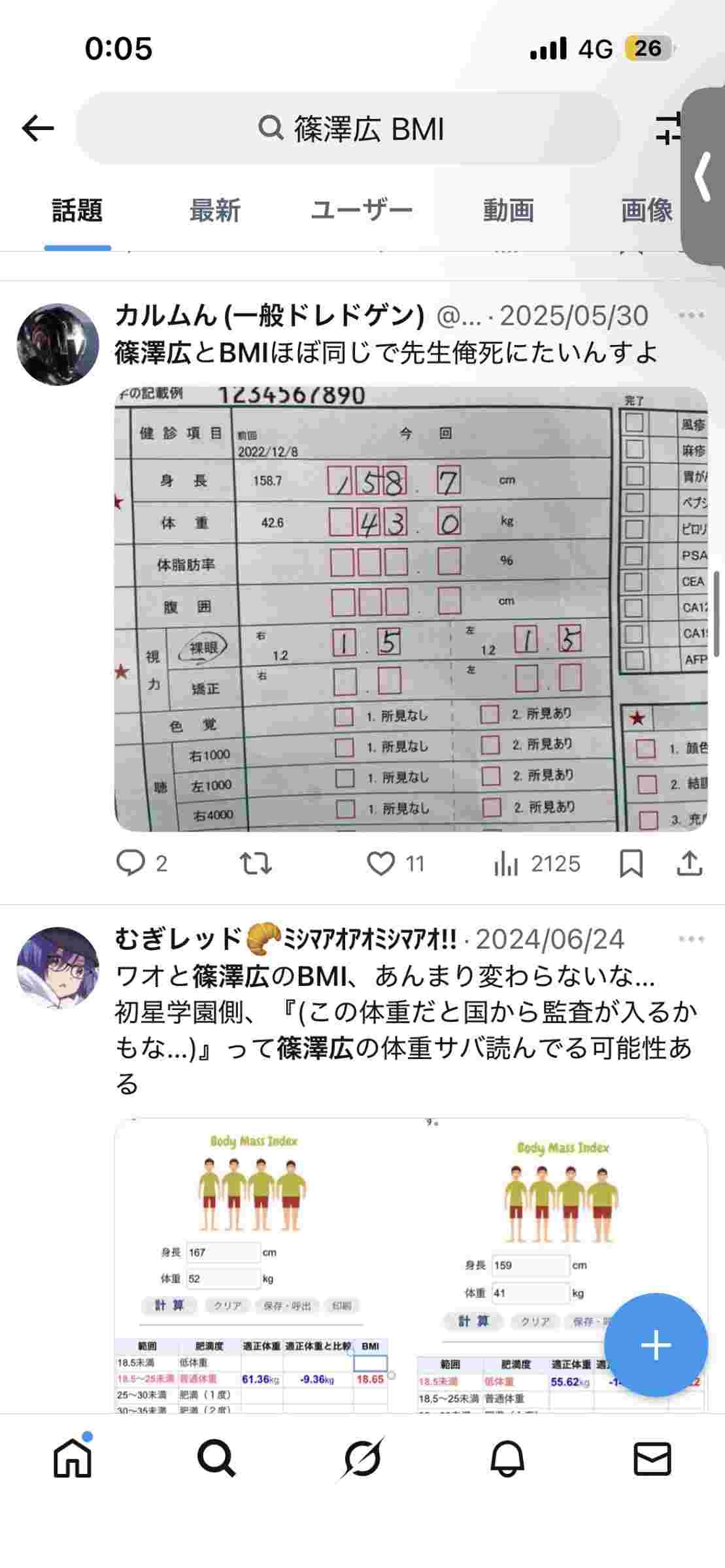
Task: Open カルムん's profile avatar
Action: [58, 344]
